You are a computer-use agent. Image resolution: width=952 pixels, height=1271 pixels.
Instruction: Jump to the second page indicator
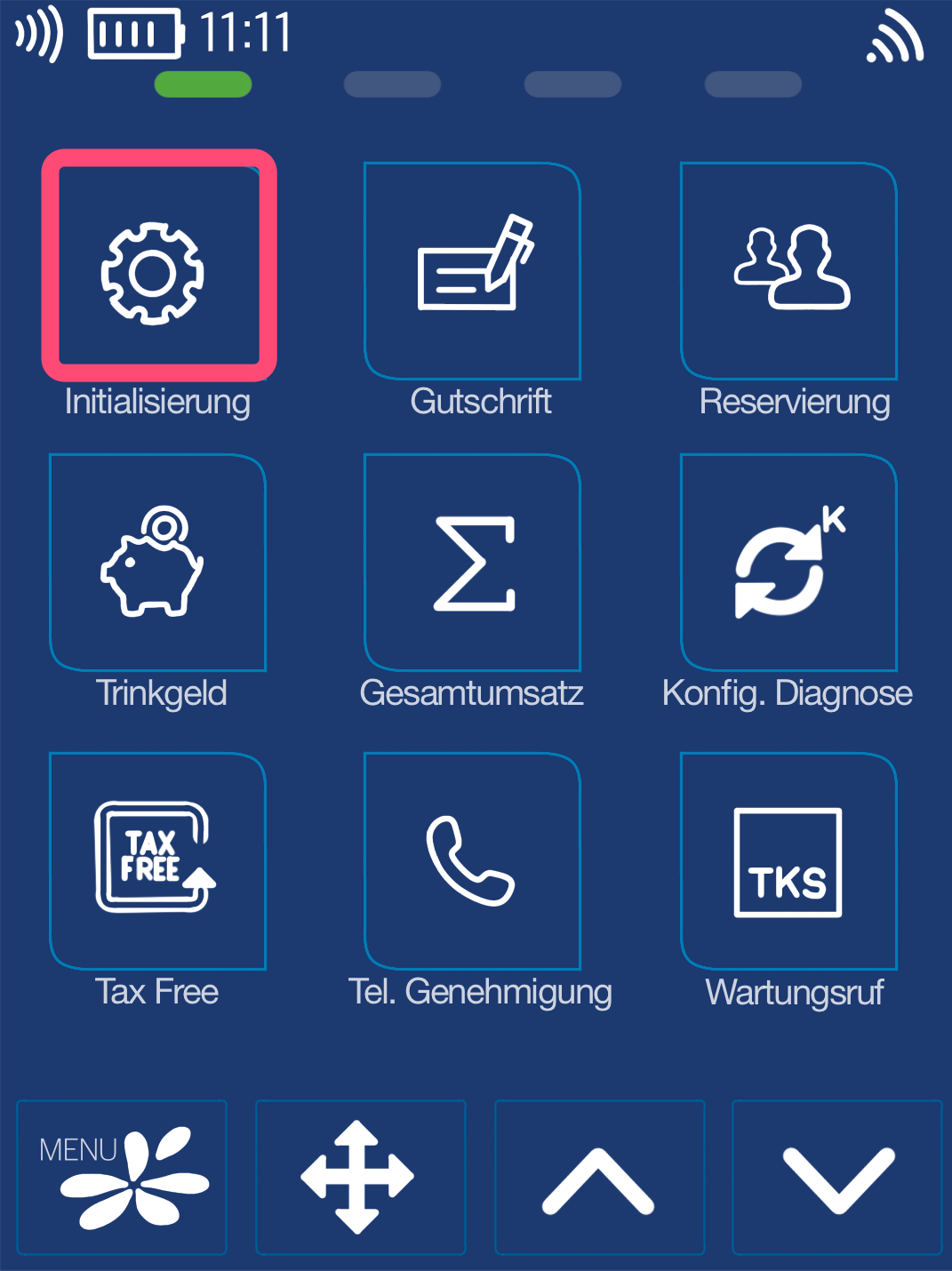coord(392,84)
